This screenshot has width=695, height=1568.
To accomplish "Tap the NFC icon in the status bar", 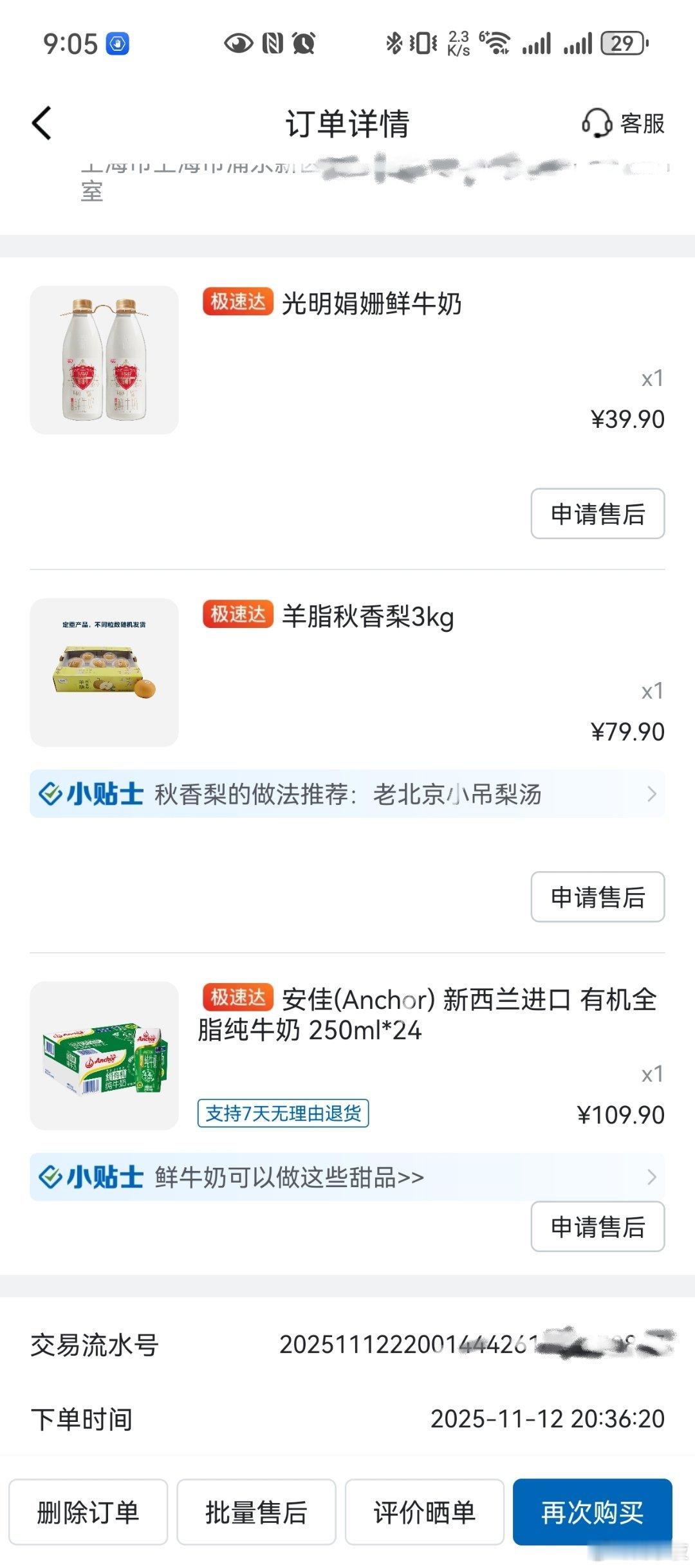I will (272, 42).
